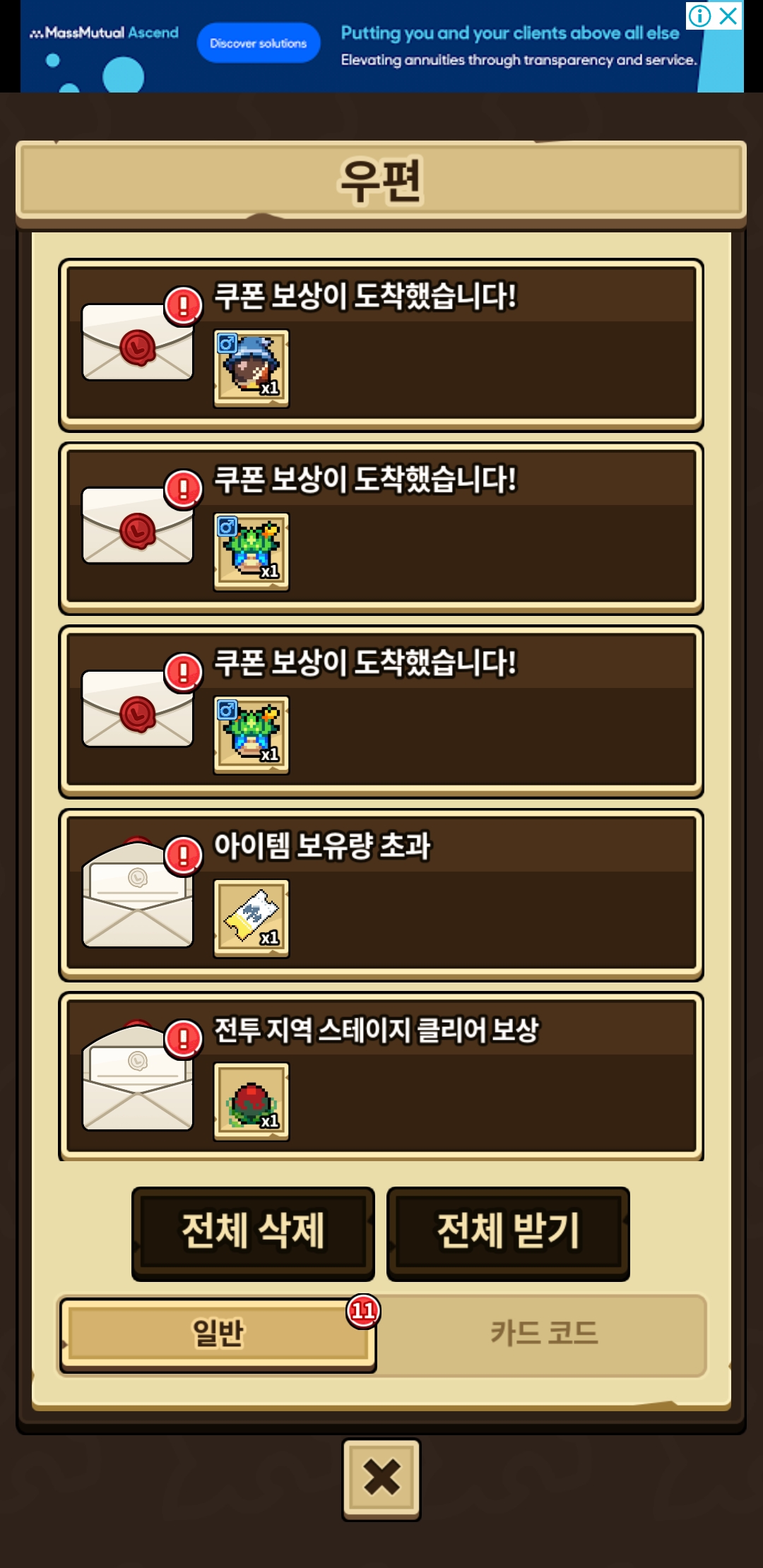Claim all mail with 전체 받기
The width and height of the screenshot is (763, 1568).
(x=508, y=1233)
